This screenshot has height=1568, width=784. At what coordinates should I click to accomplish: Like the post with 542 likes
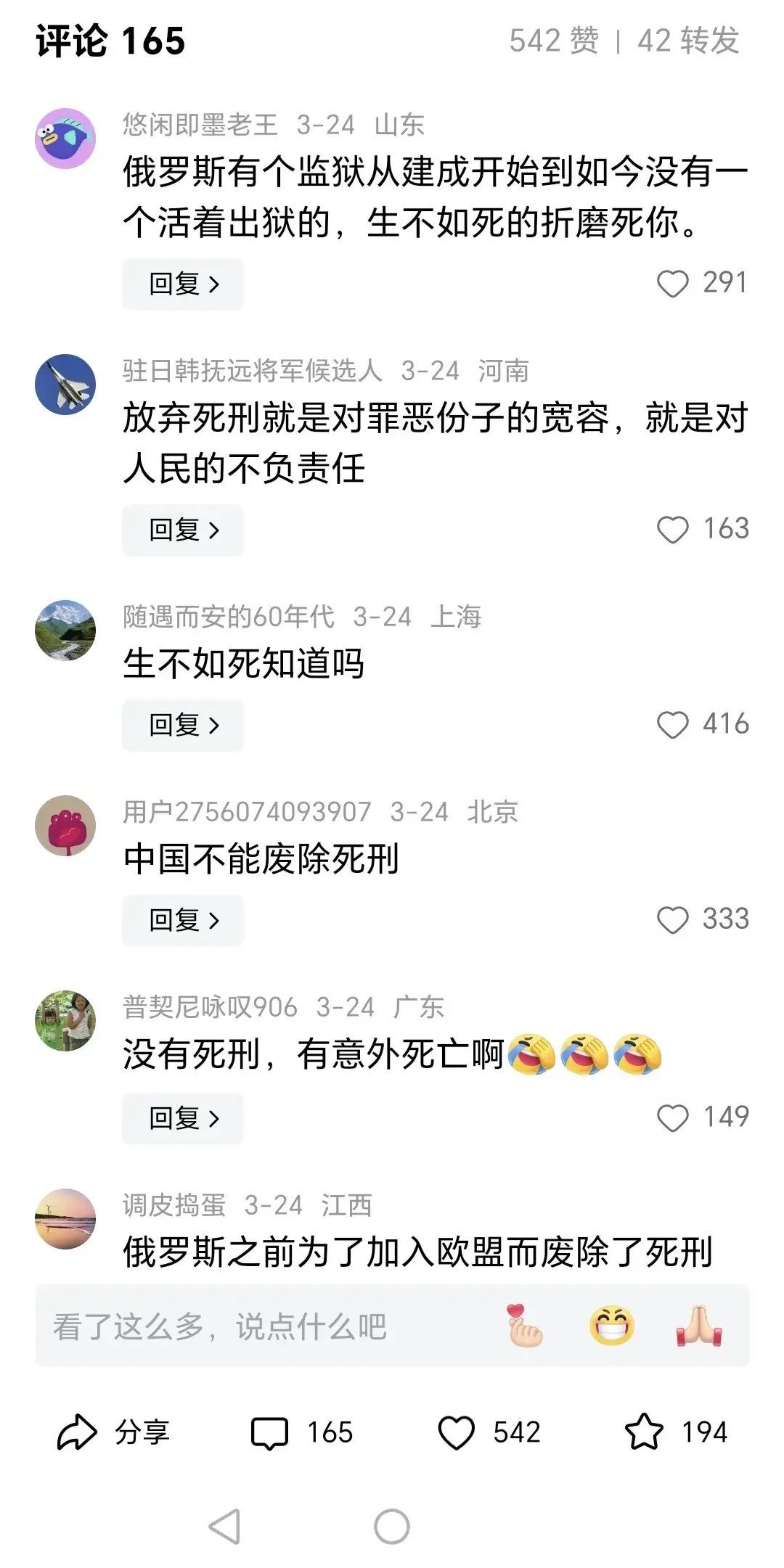[x=457, y=1433]
